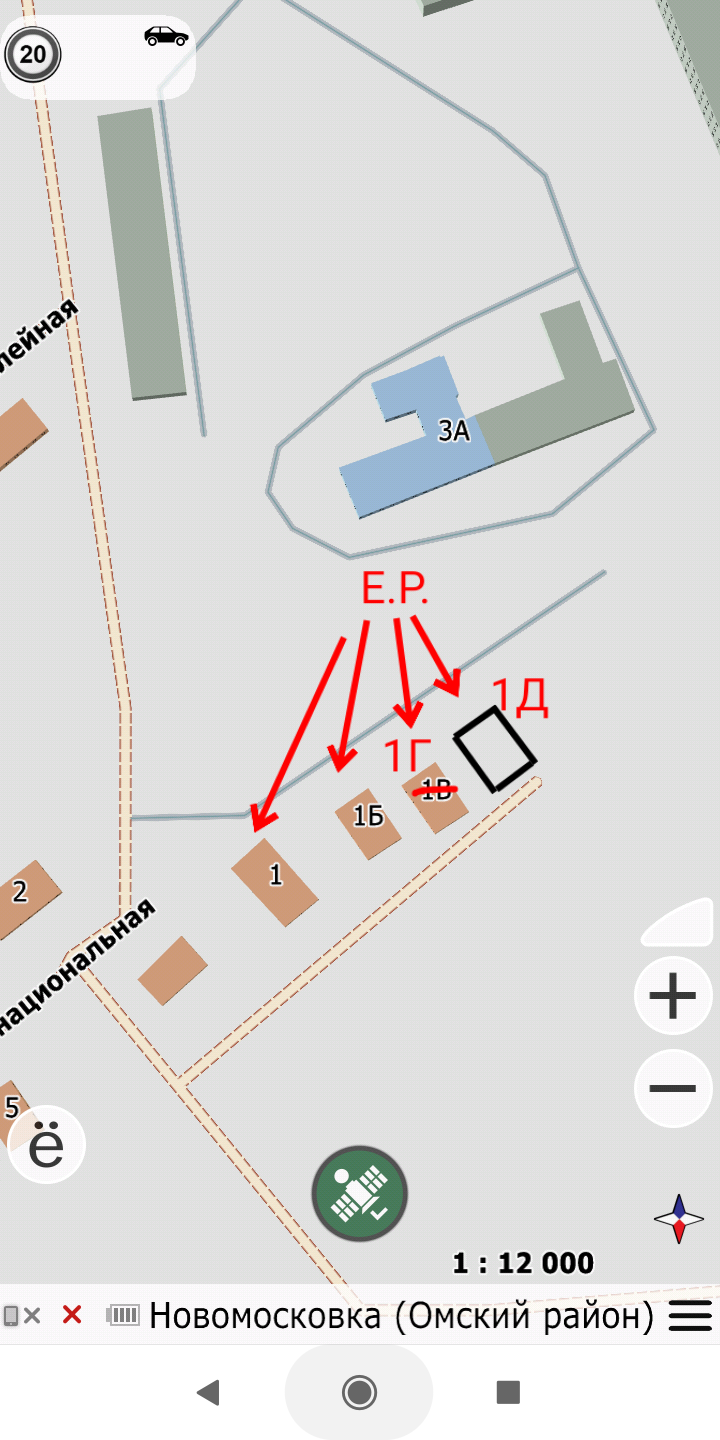The height and width of the screenshot is (1440, 720).
Task: Tap the red X icon
Action: pos(72,1315)
